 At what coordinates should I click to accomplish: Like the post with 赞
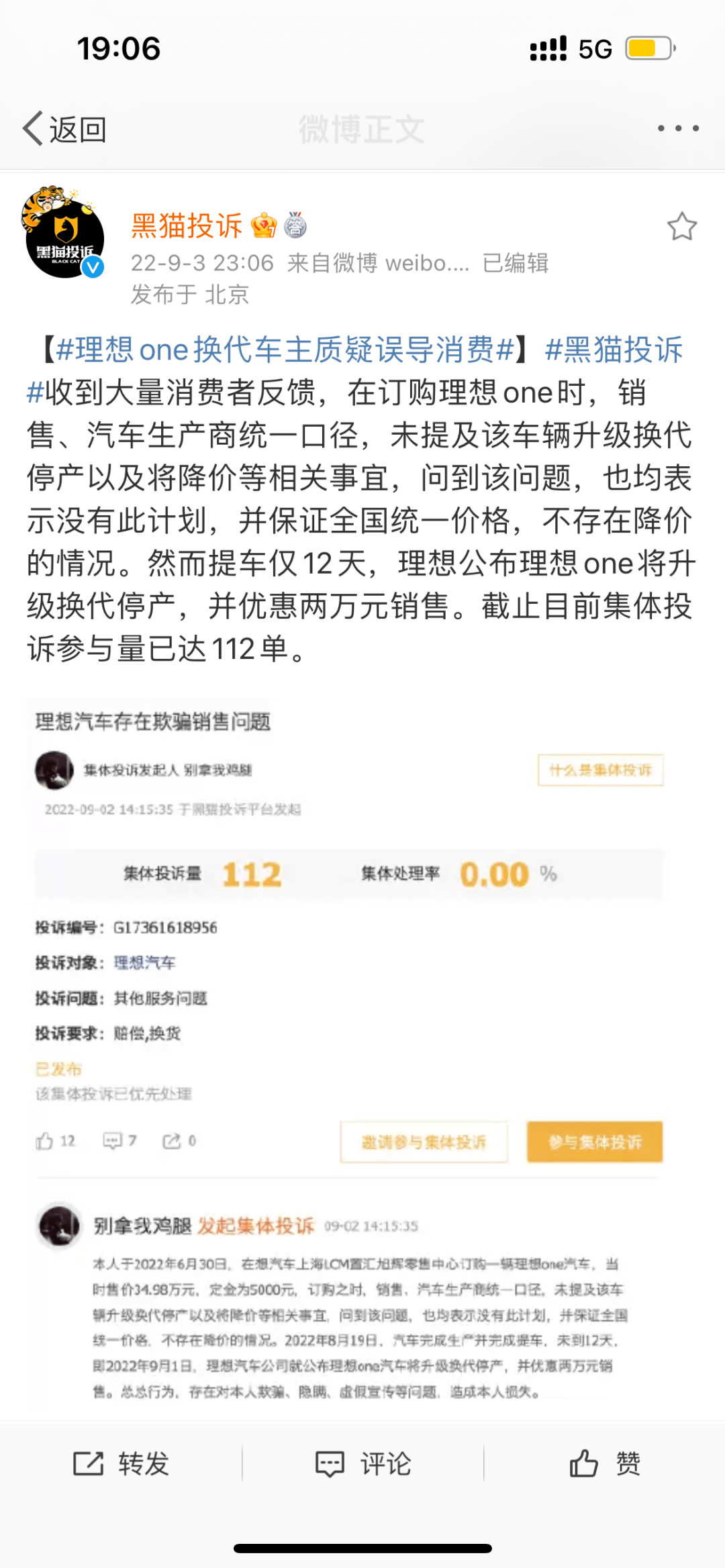point(605,1463)
